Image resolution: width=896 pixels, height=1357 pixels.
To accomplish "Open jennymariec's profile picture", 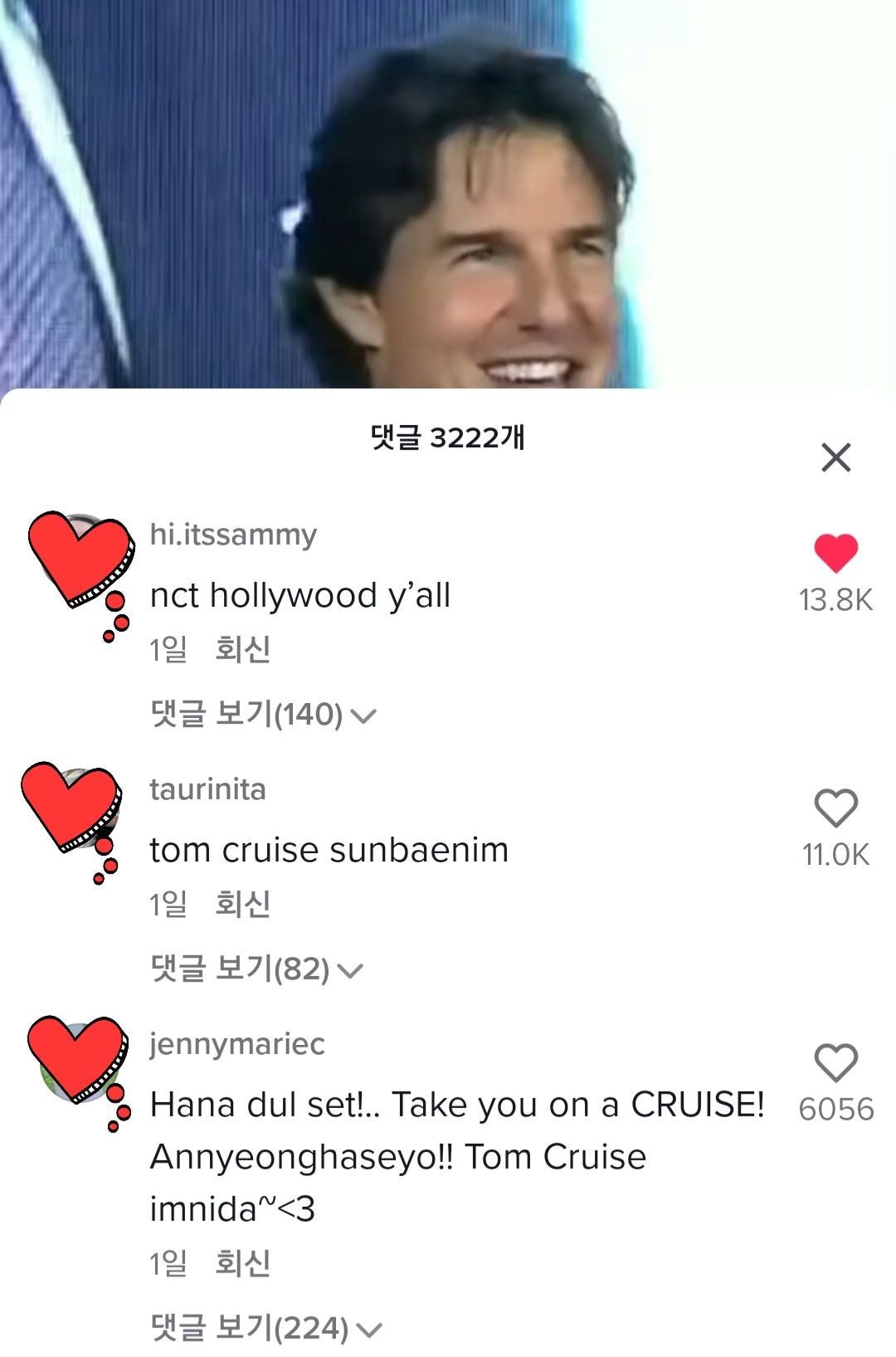I will (78, 1060).
